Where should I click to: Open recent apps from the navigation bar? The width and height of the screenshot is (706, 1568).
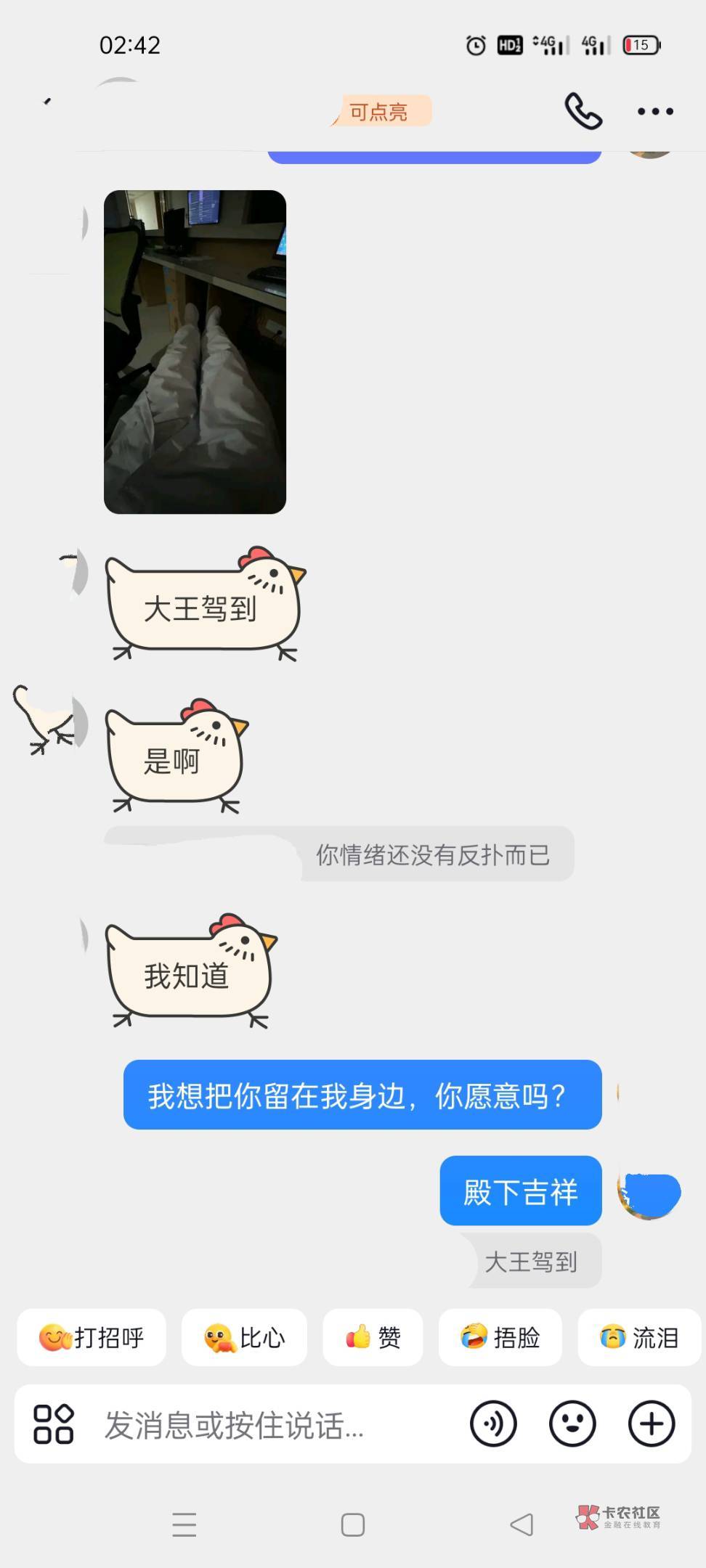point(184,1524)
